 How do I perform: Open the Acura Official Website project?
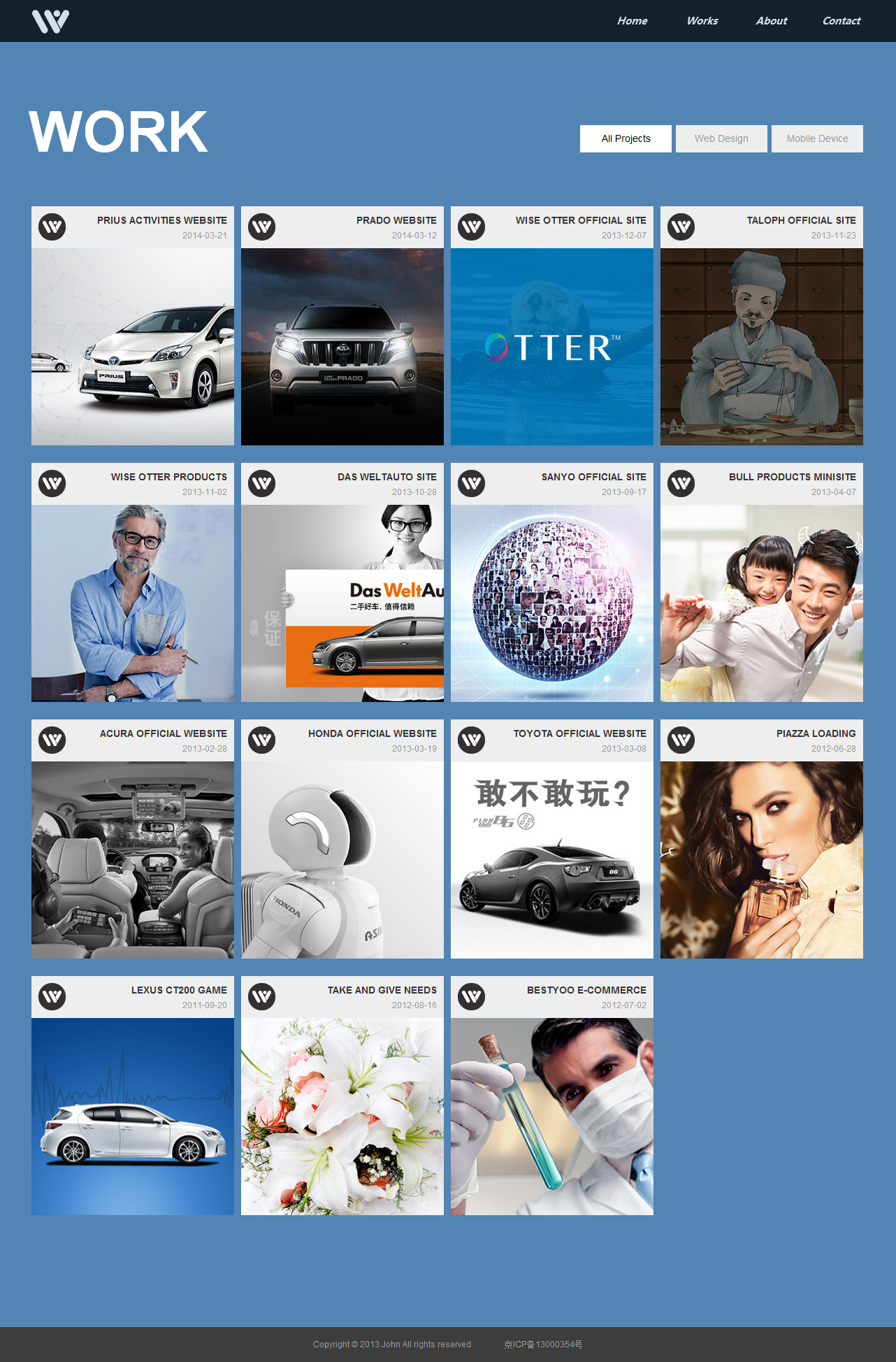pos(133,859)
